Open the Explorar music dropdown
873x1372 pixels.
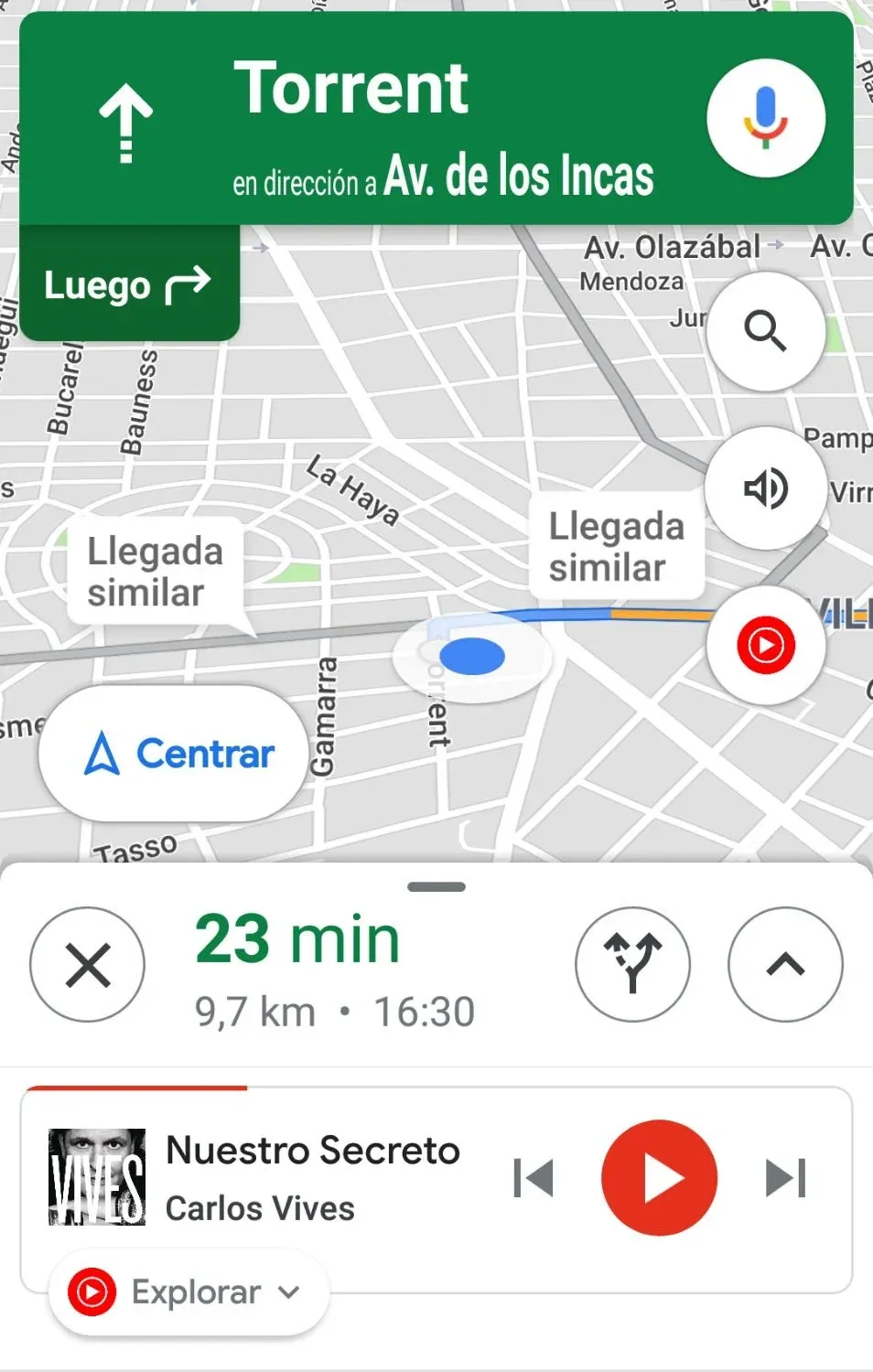click(x=188, y=1292)
